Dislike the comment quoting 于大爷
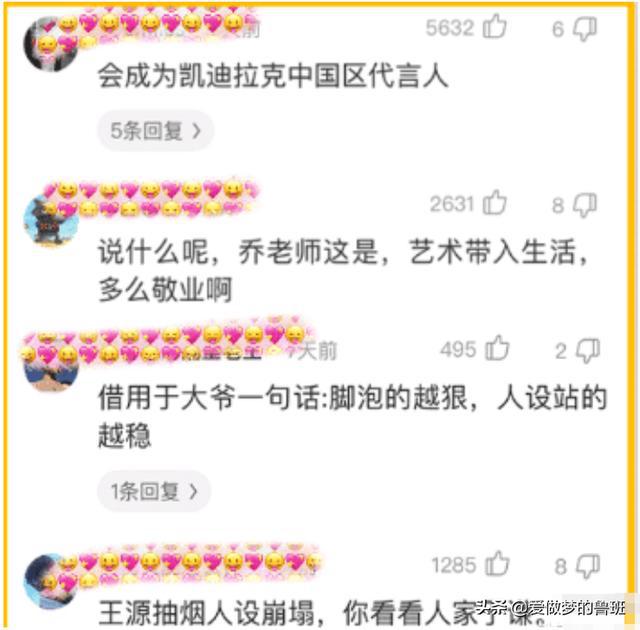Image resolution: width=640 pixels, height=630 pixels. pyautogui.click(x=588, y=350)
